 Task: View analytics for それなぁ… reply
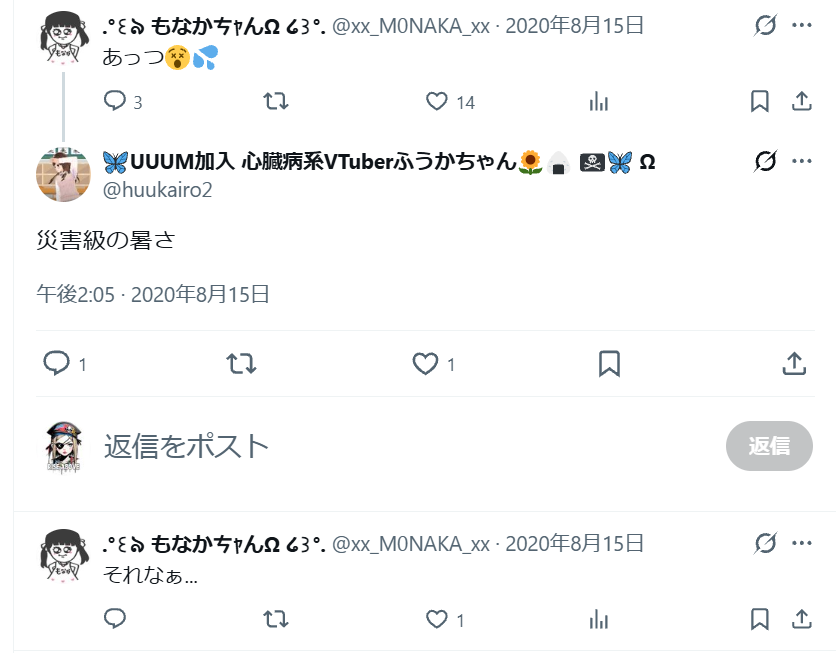pos(599,619)
